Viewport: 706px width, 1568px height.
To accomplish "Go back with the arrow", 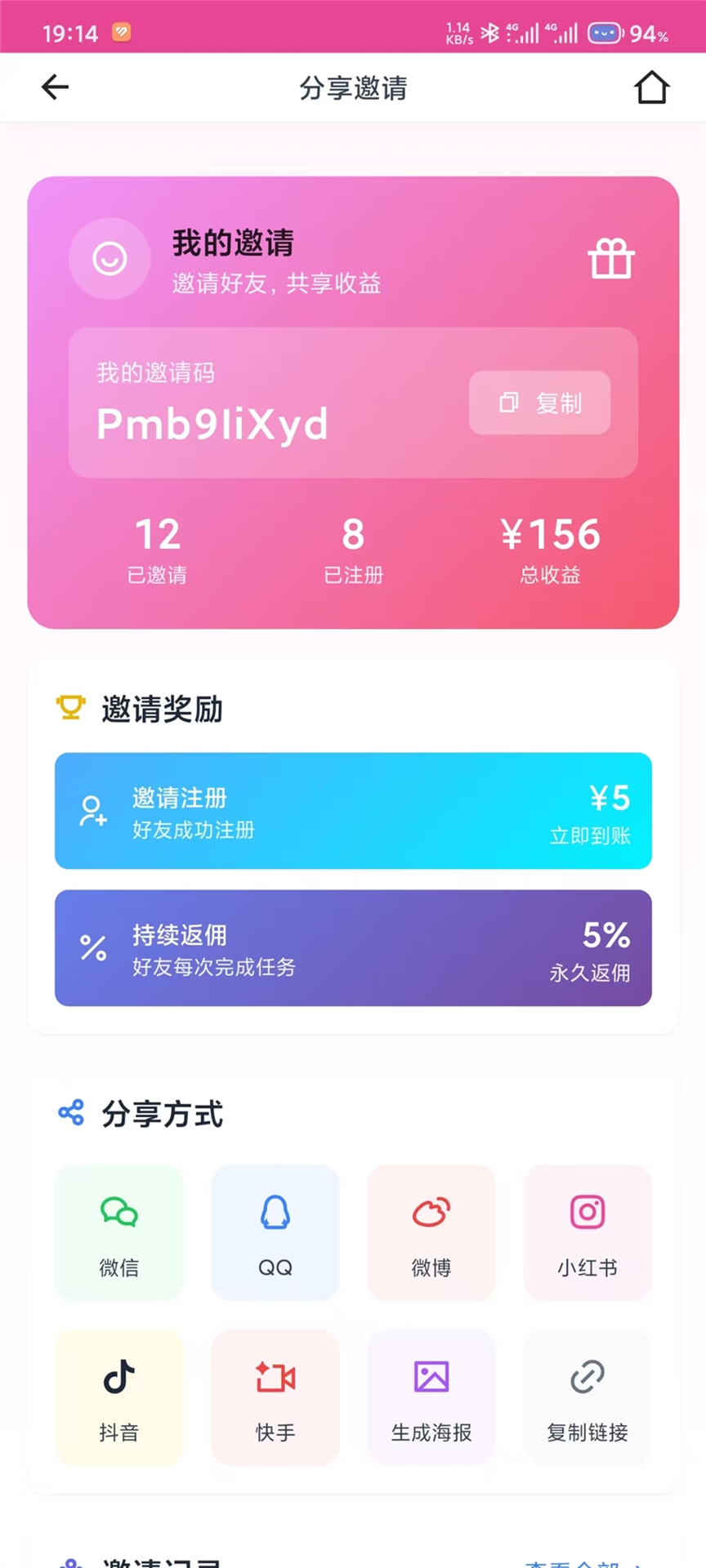I will click(54, 87).
